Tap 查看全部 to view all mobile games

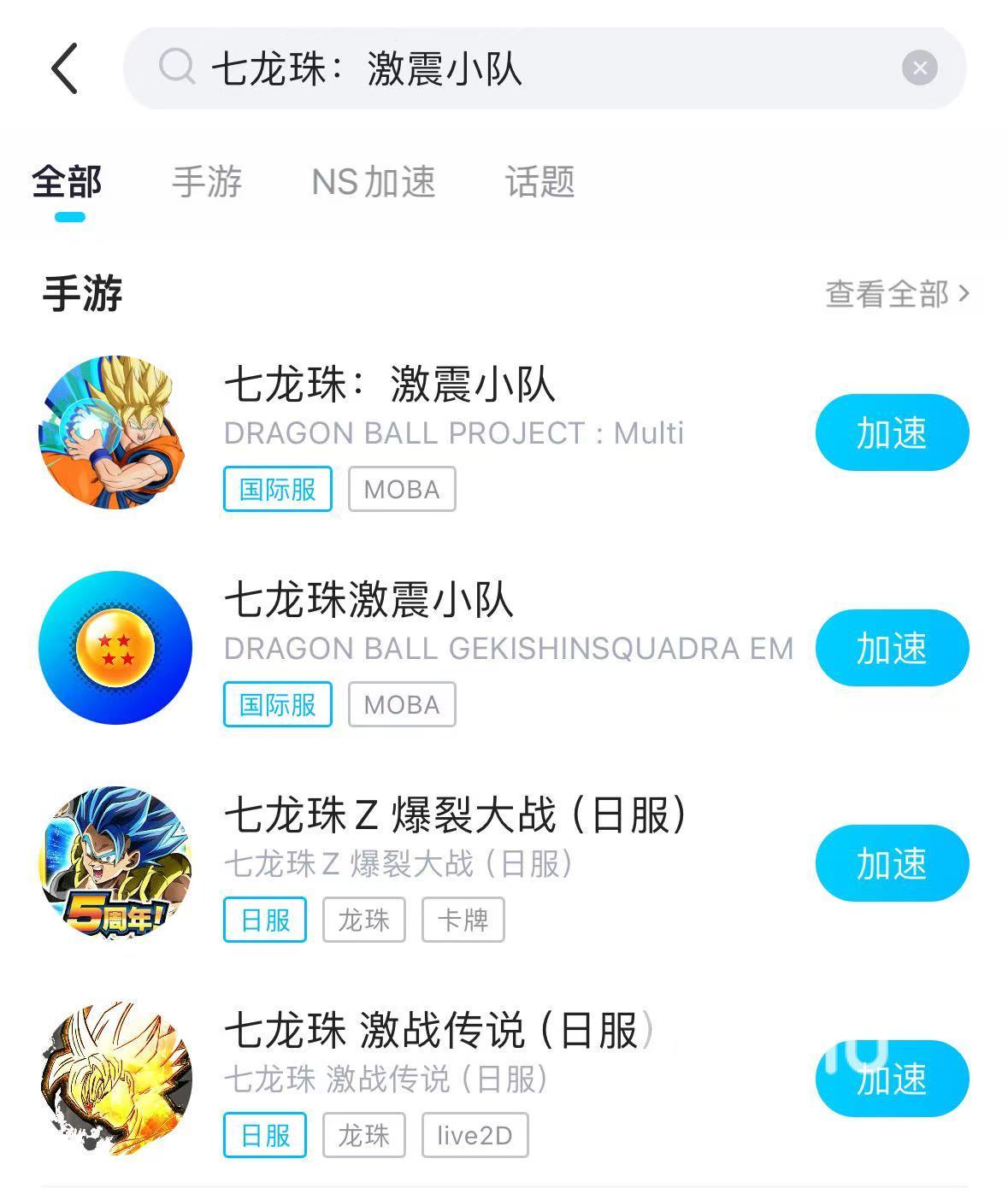tap(896, 294)
